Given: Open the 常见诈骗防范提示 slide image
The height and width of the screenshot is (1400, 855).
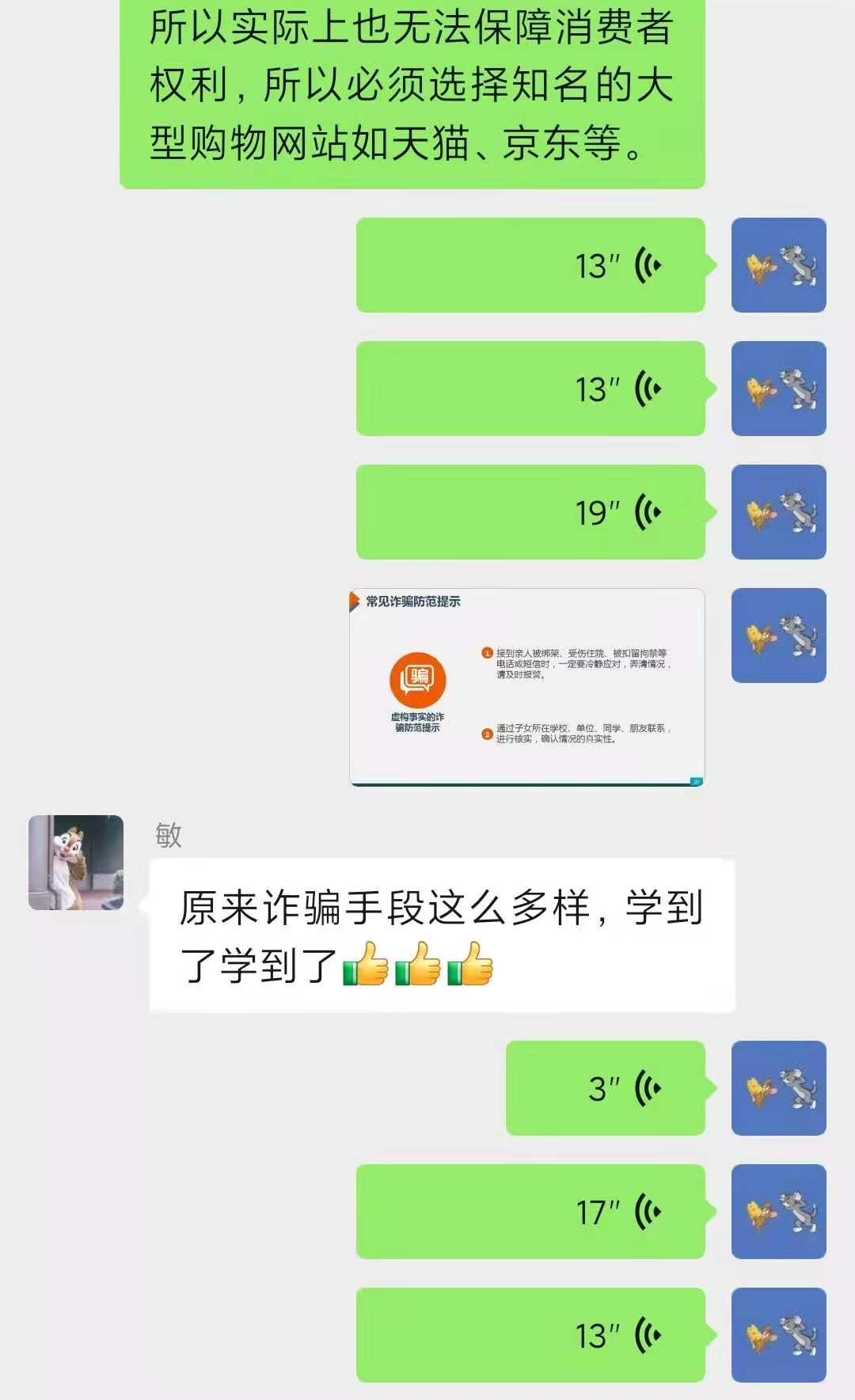Looking at the screenshot, I should [527, 687].
